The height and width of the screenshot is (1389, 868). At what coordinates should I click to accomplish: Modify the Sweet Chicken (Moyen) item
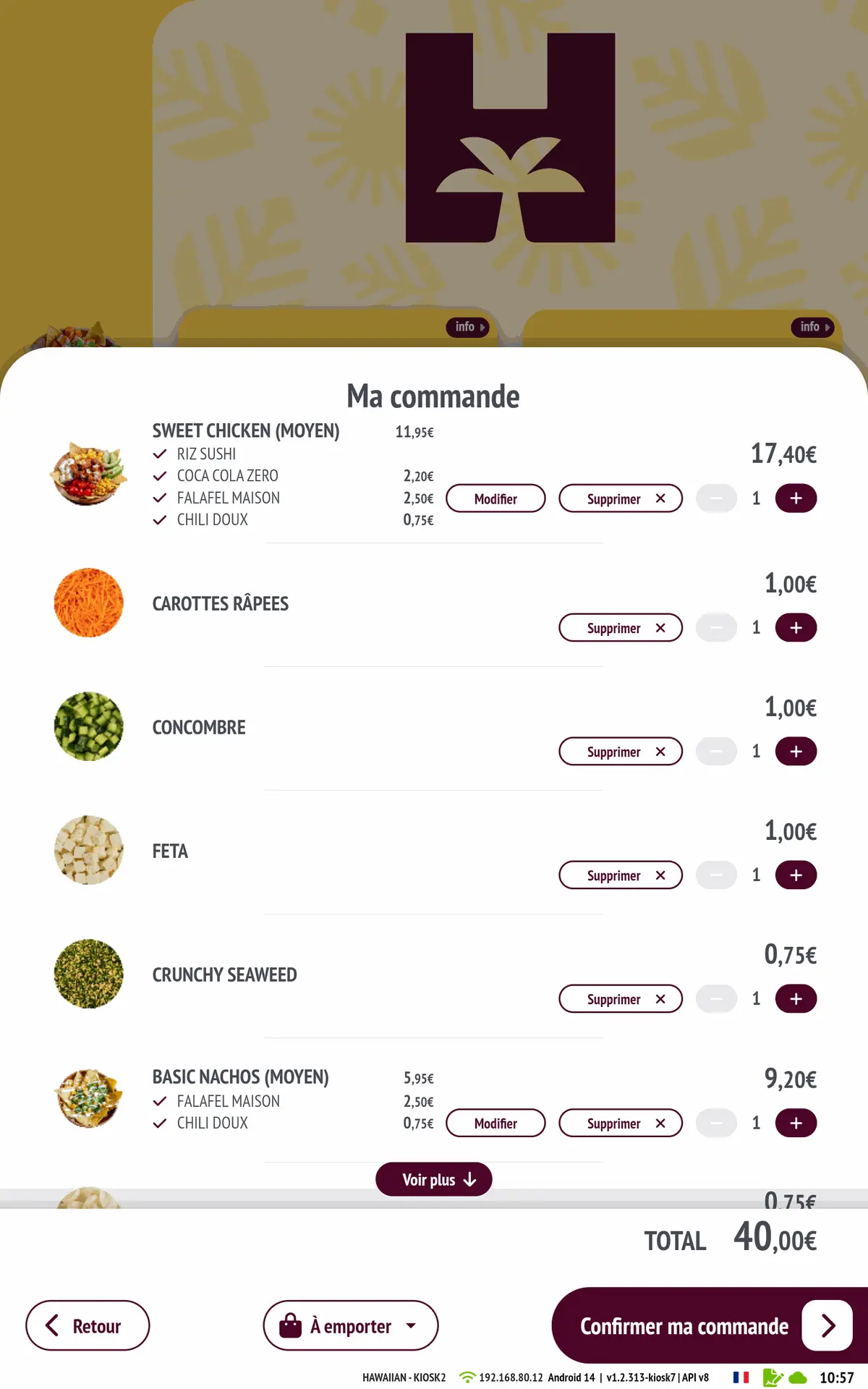[495, 498]
